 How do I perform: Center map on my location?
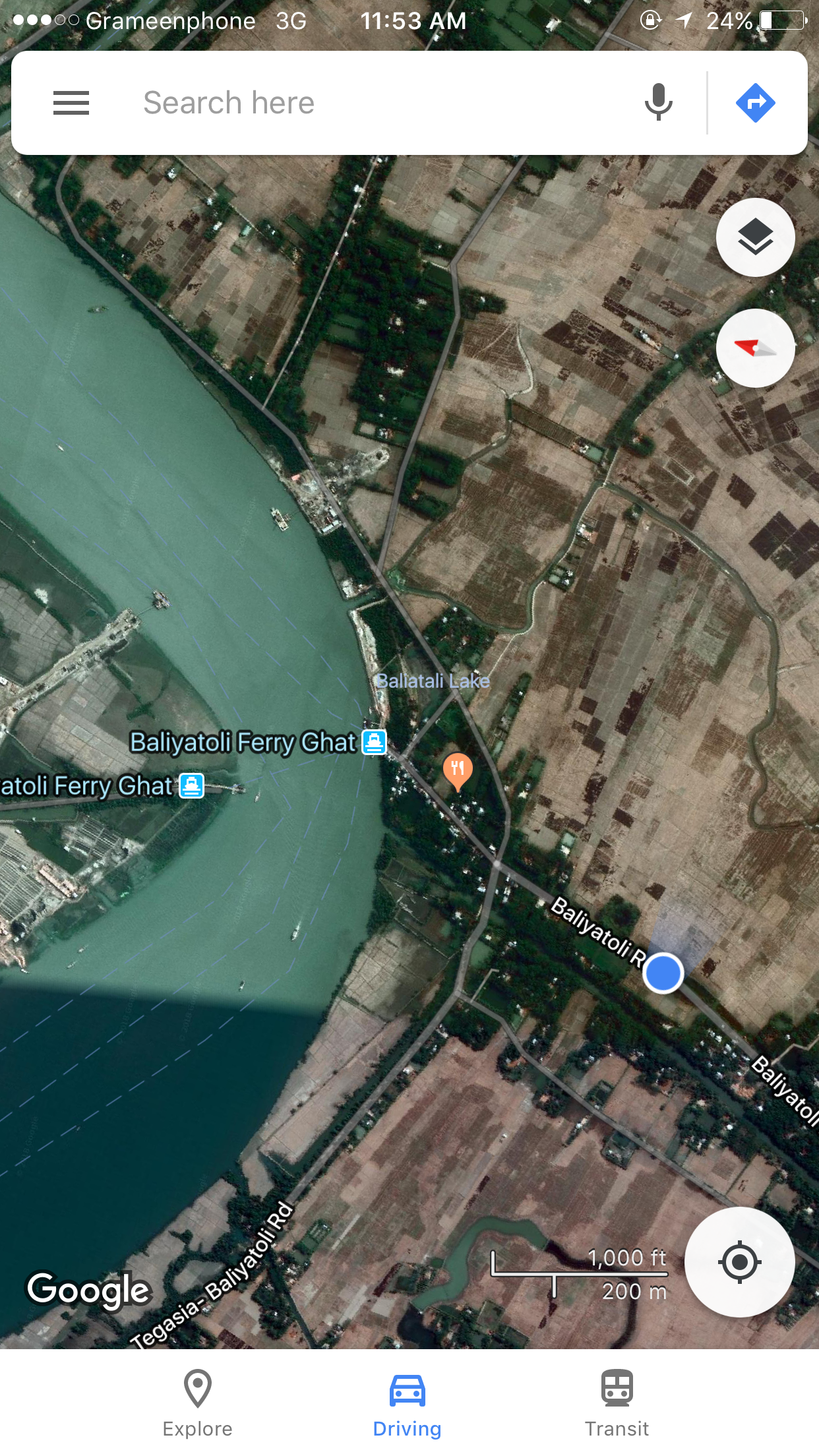(x=739, y=1262)
